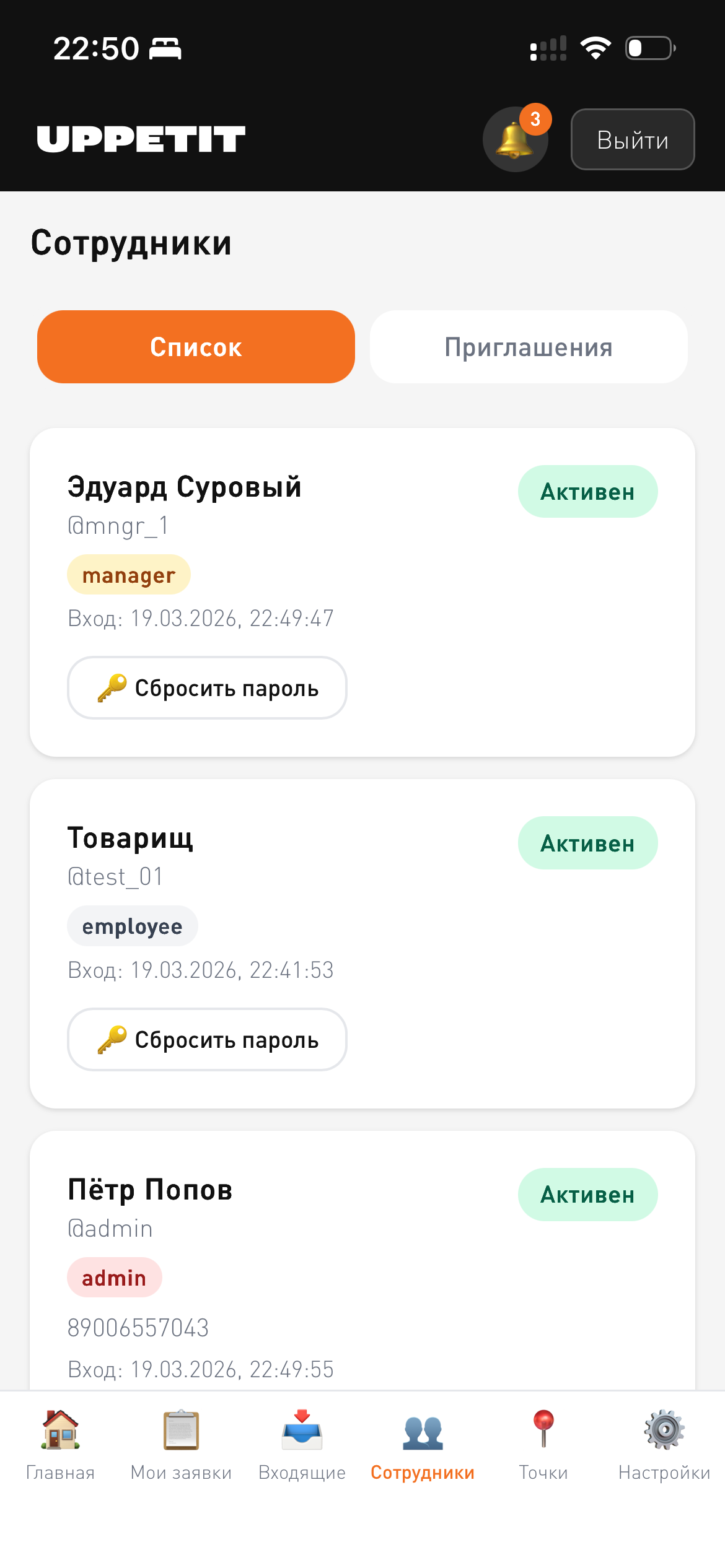This screenshot has height=1568, width=725.
Task: Click the Активен badge on Эдуард Суровый
Action: [x=587, y=491]
